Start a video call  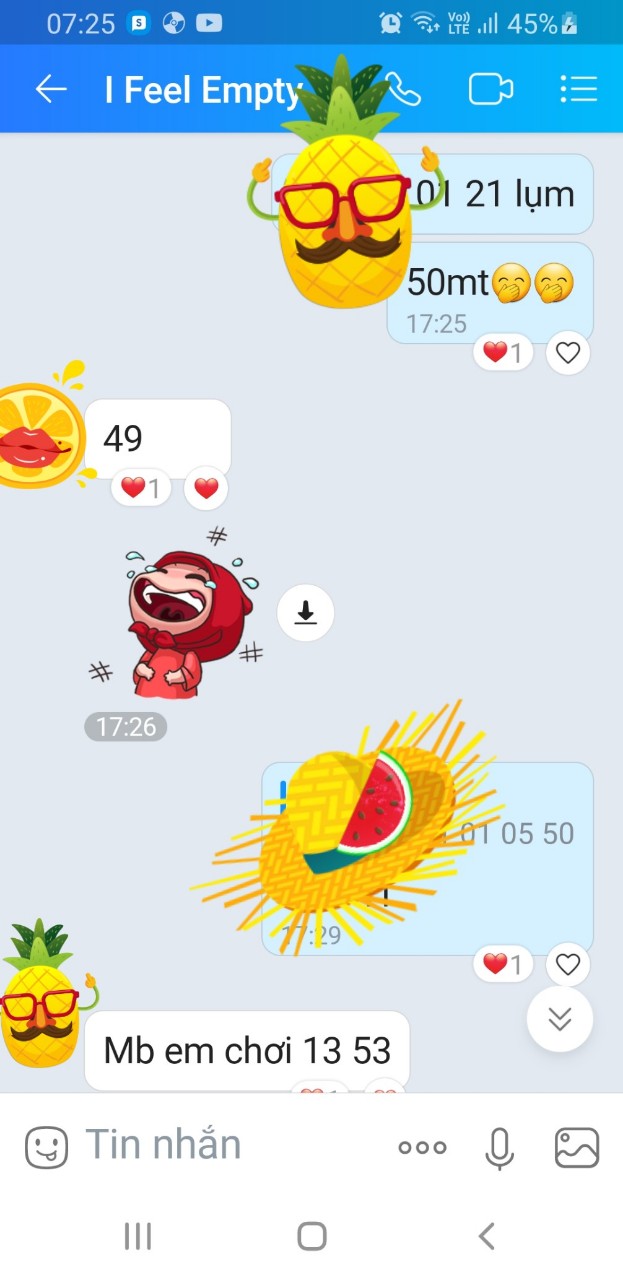click(x=491, y=90)
